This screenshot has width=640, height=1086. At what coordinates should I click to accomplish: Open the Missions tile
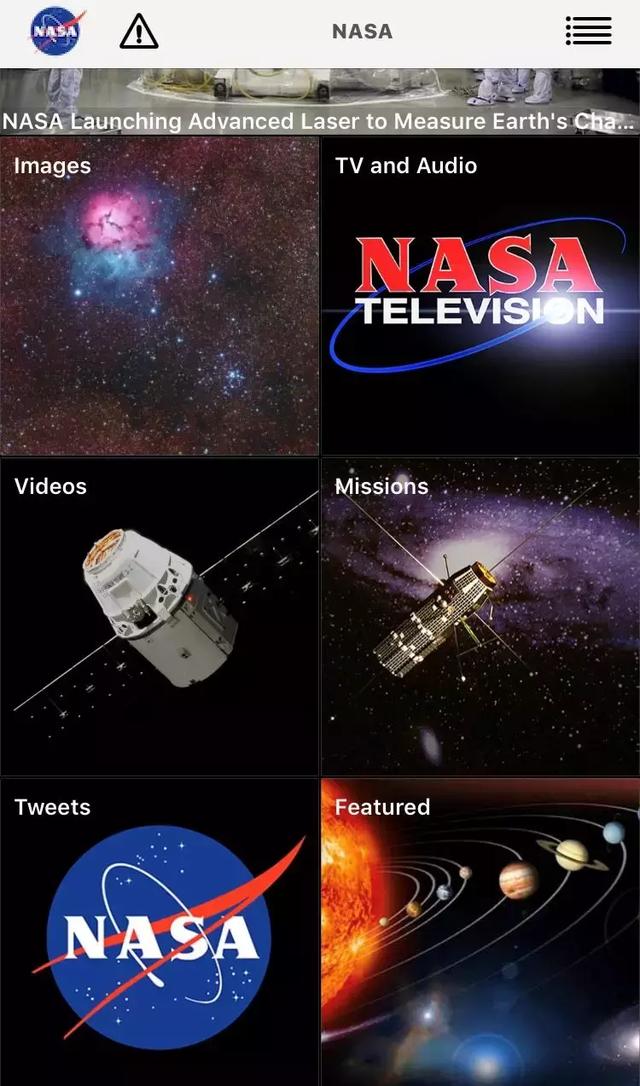pos(480,617)
